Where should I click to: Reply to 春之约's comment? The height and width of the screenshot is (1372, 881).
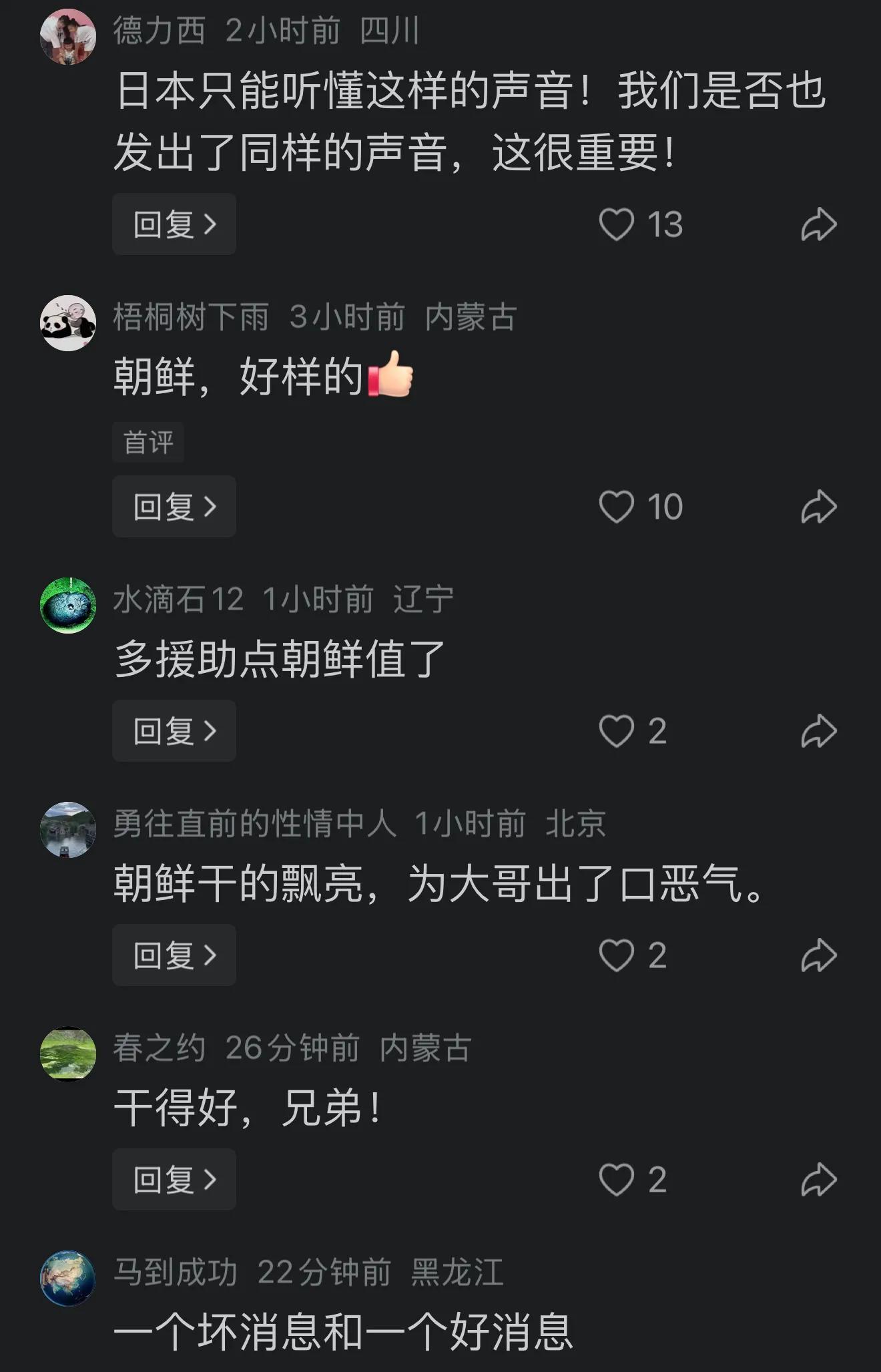tap(174, 1180)
